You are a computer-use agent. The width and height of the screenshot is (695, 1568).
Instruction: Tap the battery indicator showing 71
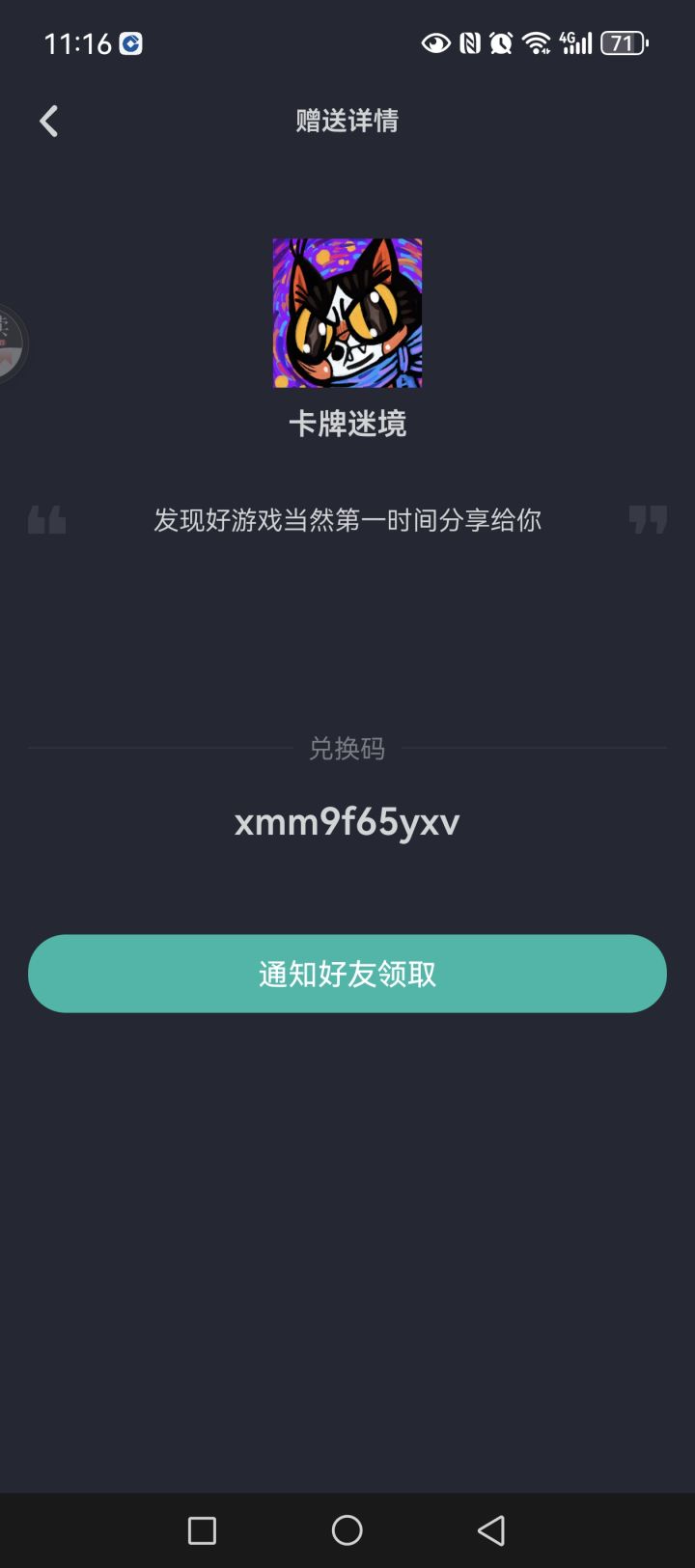(x=624, y=43)
